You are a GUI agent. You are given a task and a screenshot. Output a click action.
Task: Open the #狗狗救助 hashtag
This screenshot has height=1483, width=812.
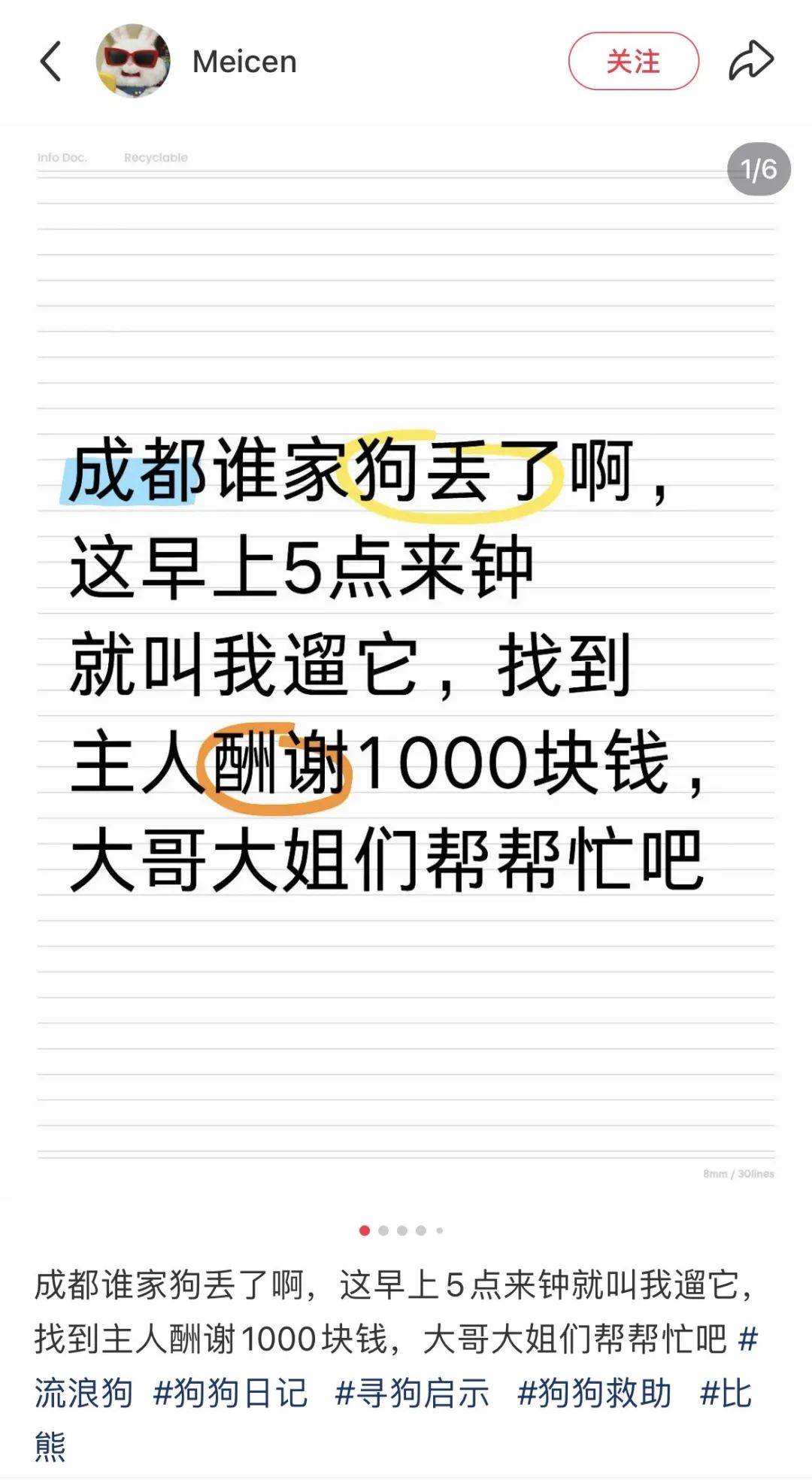coord(595,1393)
